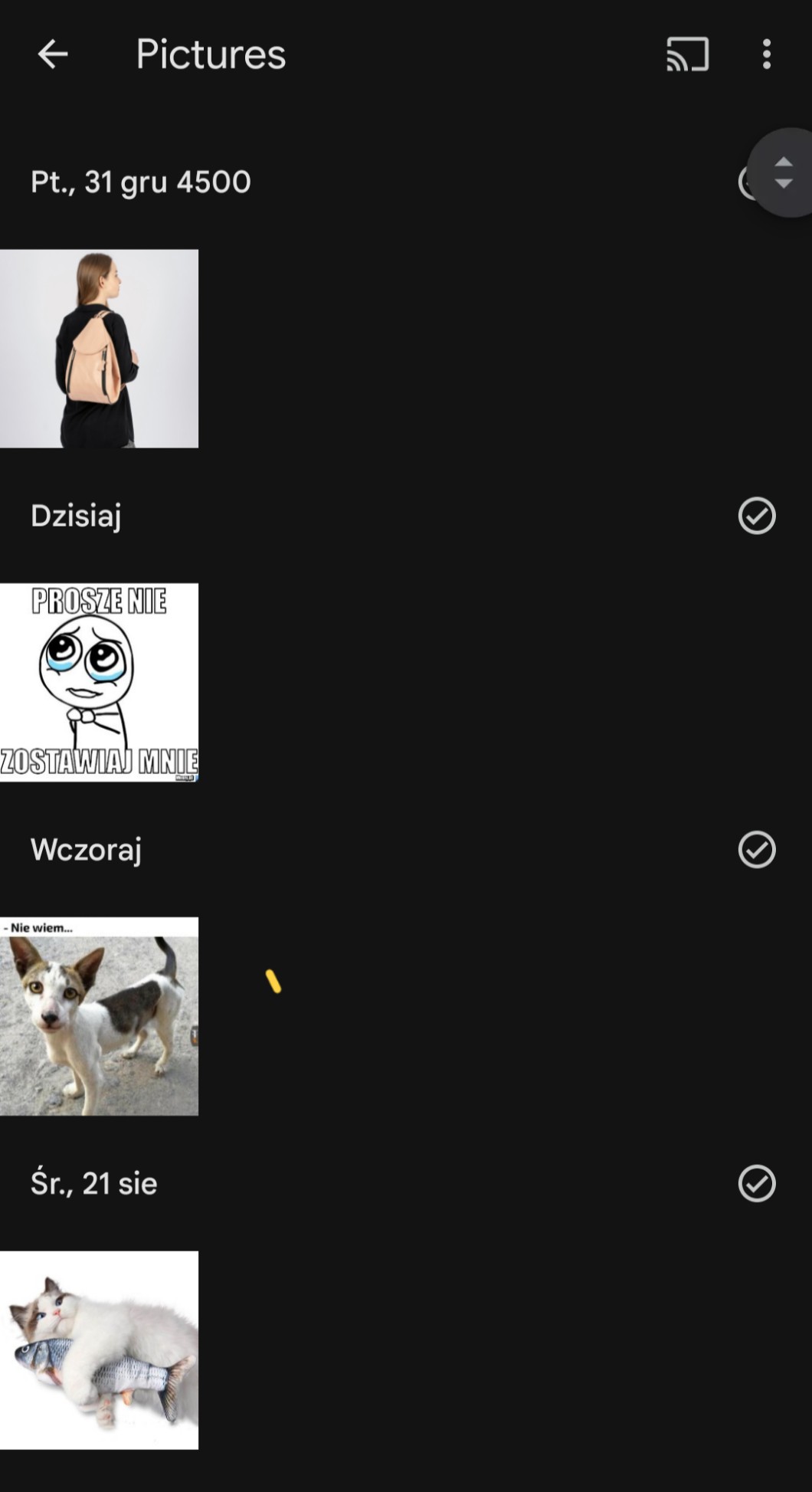
Task: Tap the fast scroll handle
Action: pyautogui.click(x=783, y=173)
